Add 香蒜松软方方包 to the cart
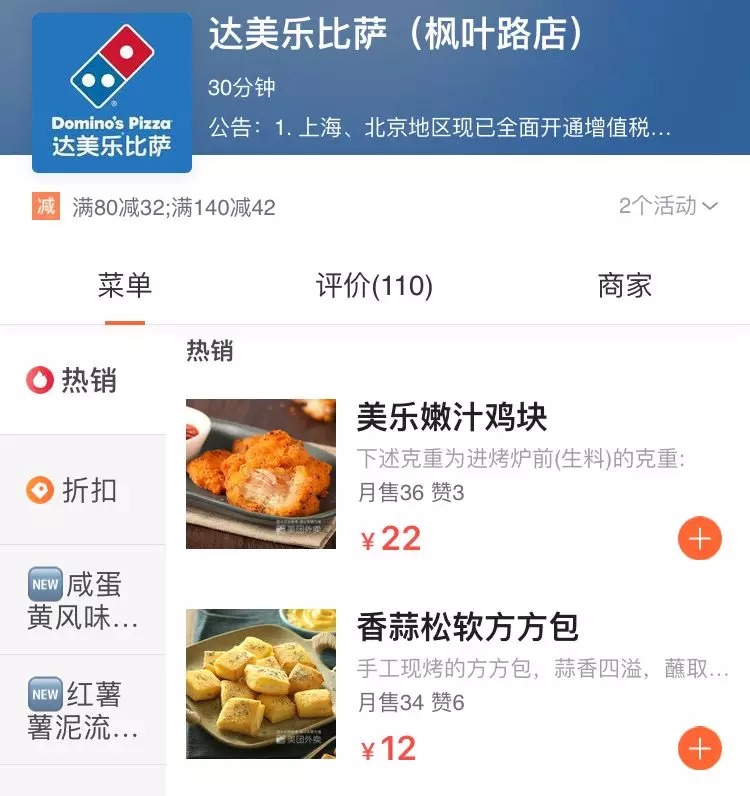750x796 pixels. coord(699,748)
